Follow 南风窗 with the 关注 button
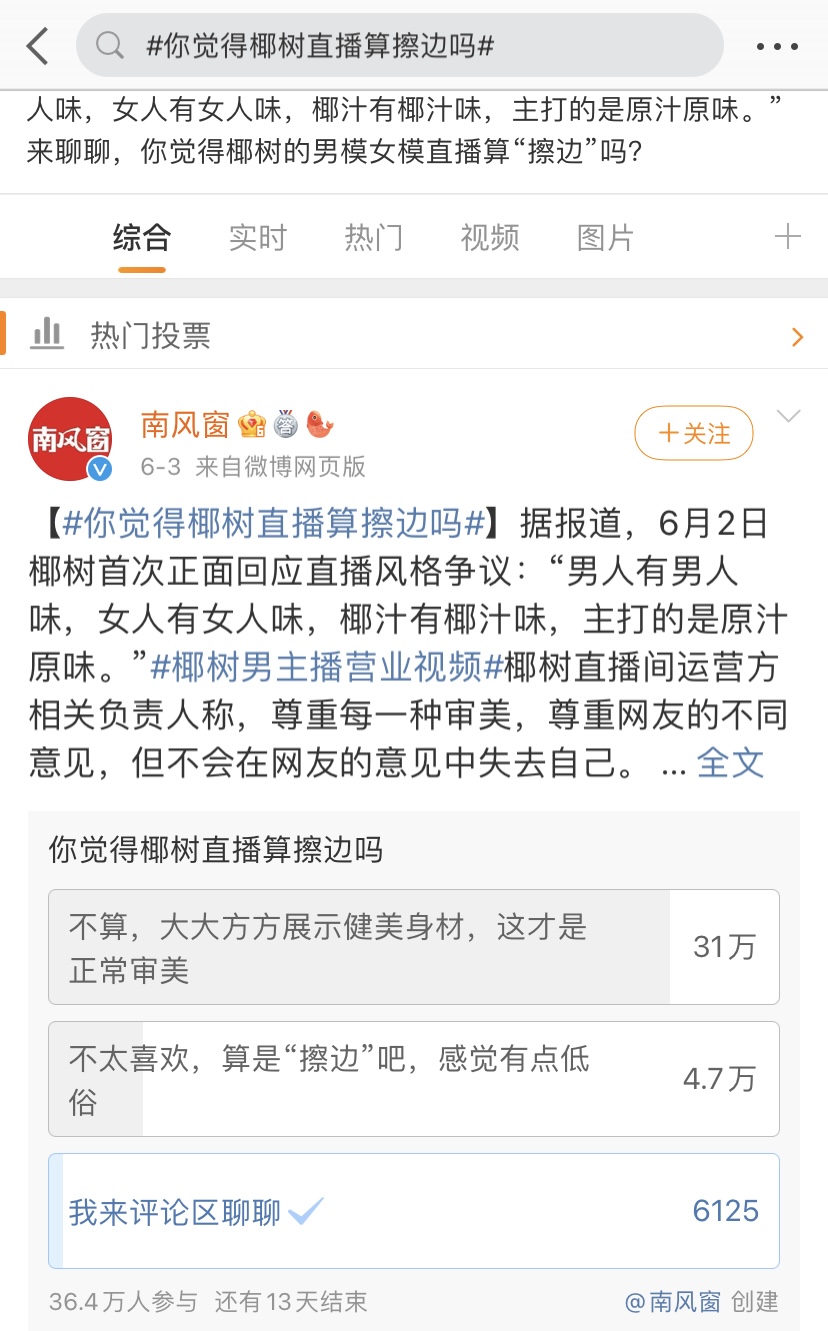828x1331 pixels. [x=694, y=433]
